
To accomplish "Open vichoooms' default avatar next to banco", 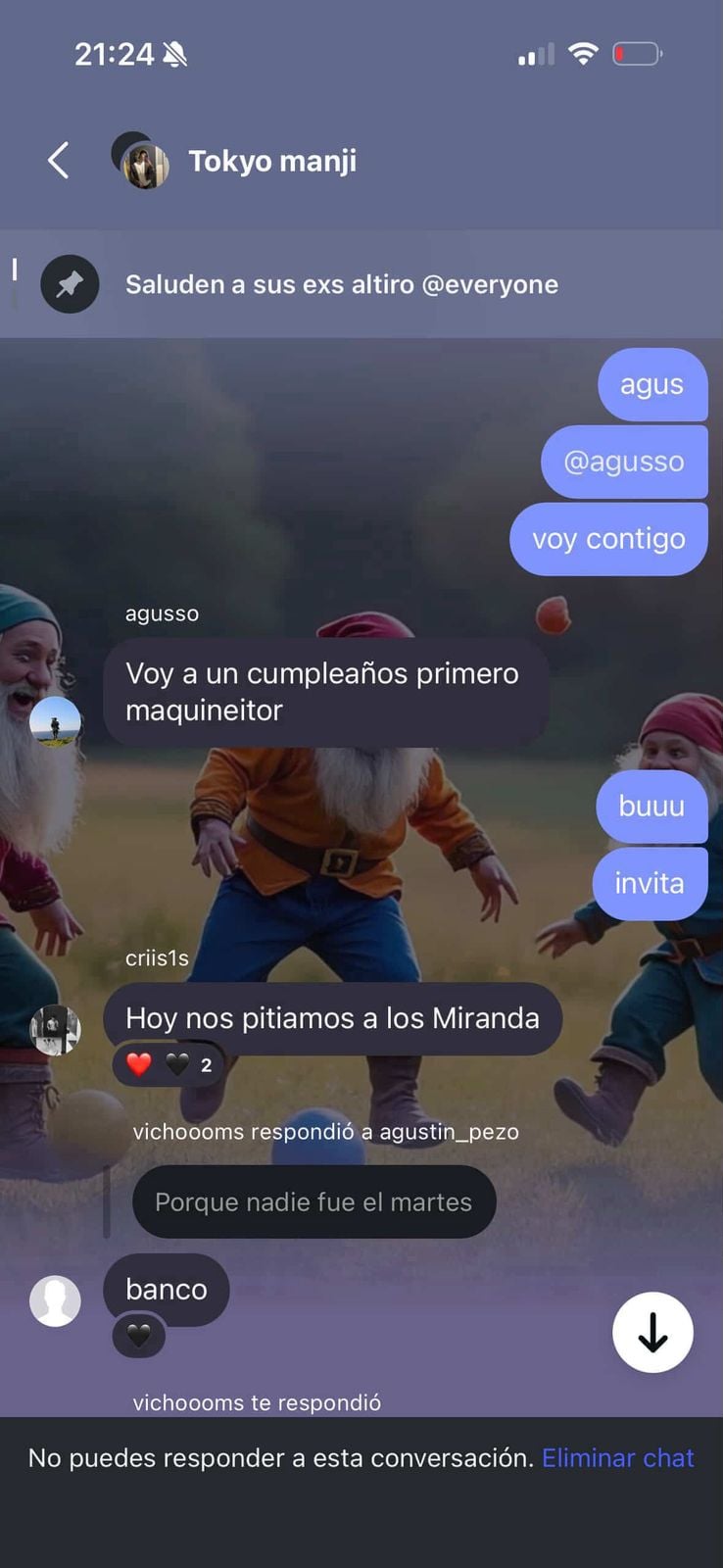I will [55, 1301].
